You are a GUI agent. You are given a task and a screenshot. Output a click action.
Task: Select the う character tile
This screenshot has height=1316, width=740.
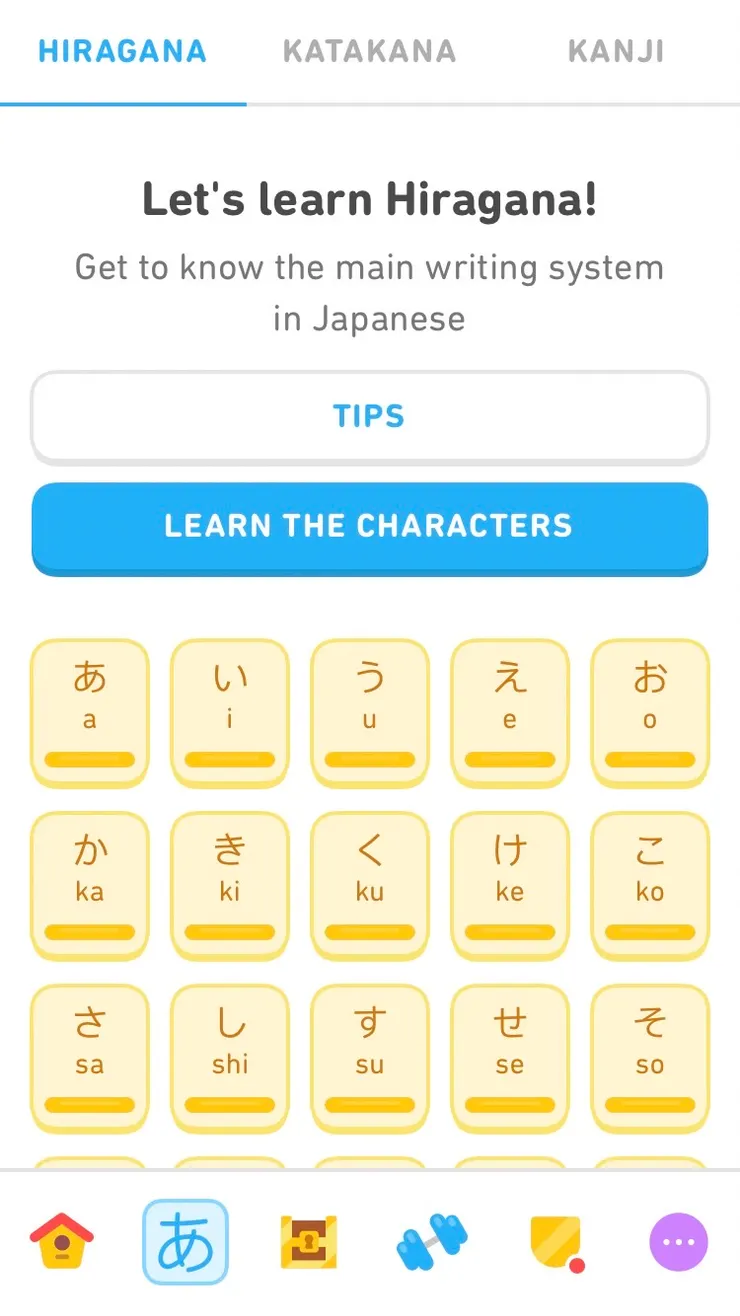pos(370,712)
